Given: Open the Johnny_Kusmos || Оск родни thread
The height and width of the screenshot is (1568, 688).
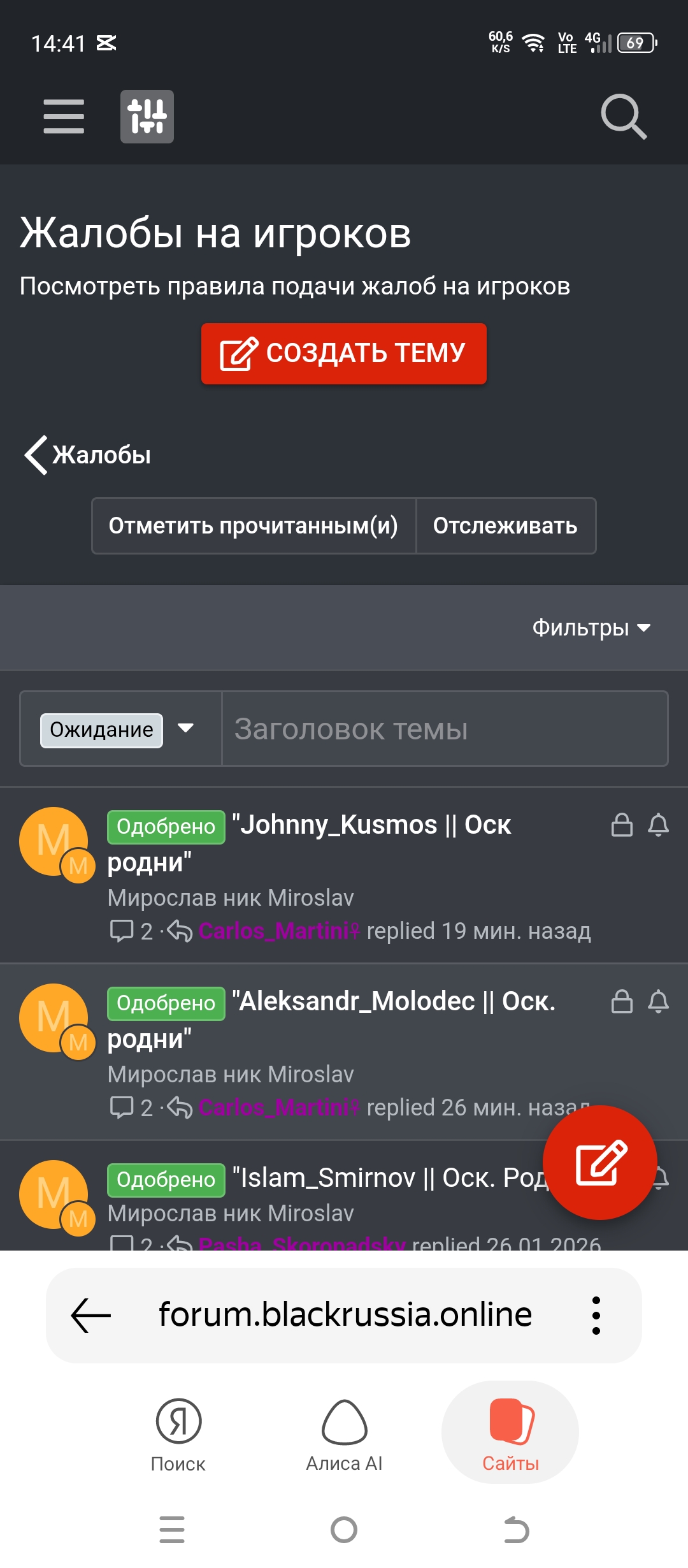Looking at the screenshot, I should click(x=372, y=826).
